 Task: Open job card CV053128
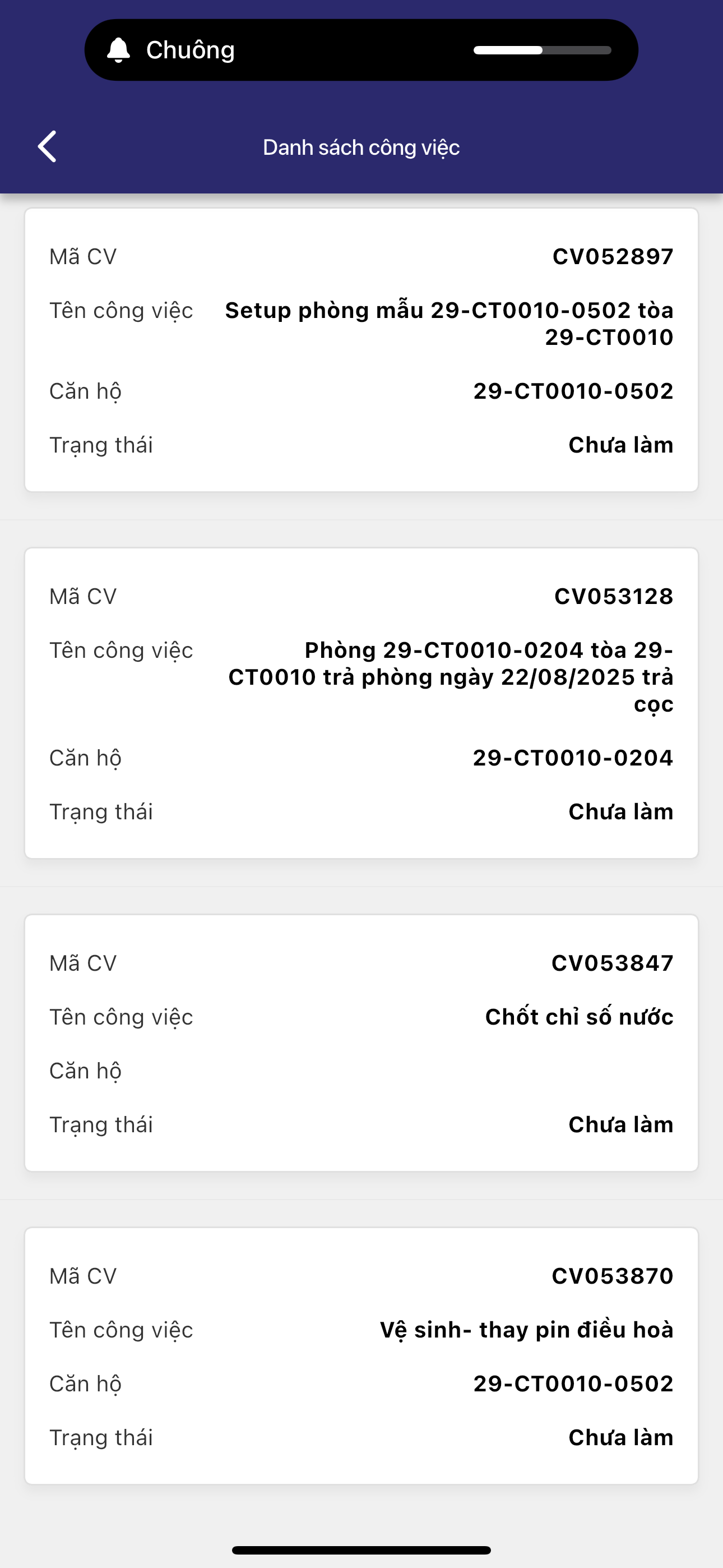coord(361,703)
